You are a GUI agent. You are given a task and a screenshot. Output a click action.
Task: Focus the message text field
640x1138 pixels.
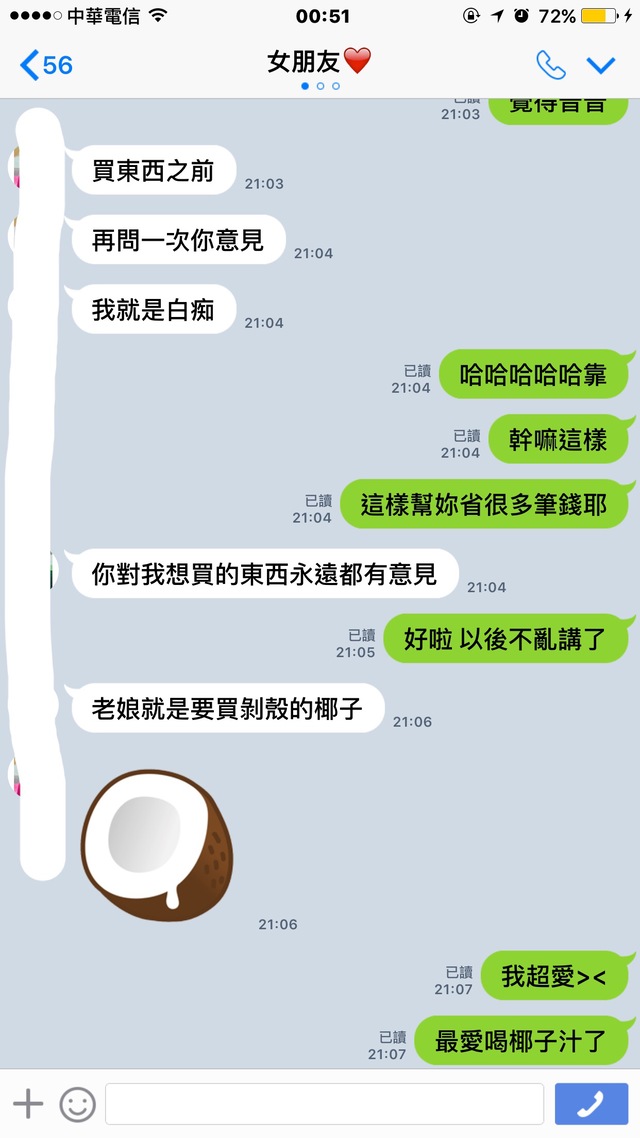324,1104
